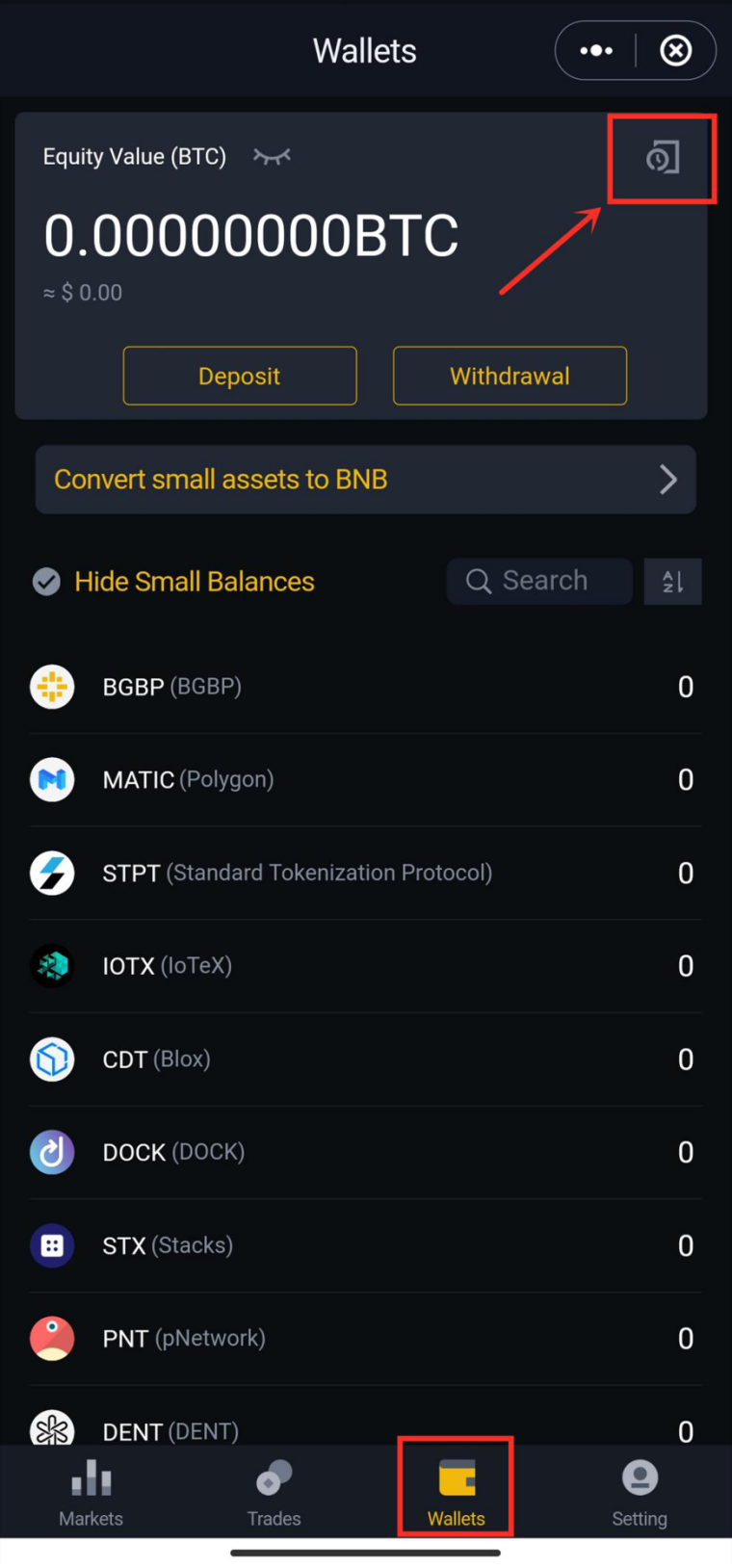Viewport: 732px width, 1568px height.
Task: Uncheck Hide Small Balances
Action: click(x=46, y=582)
